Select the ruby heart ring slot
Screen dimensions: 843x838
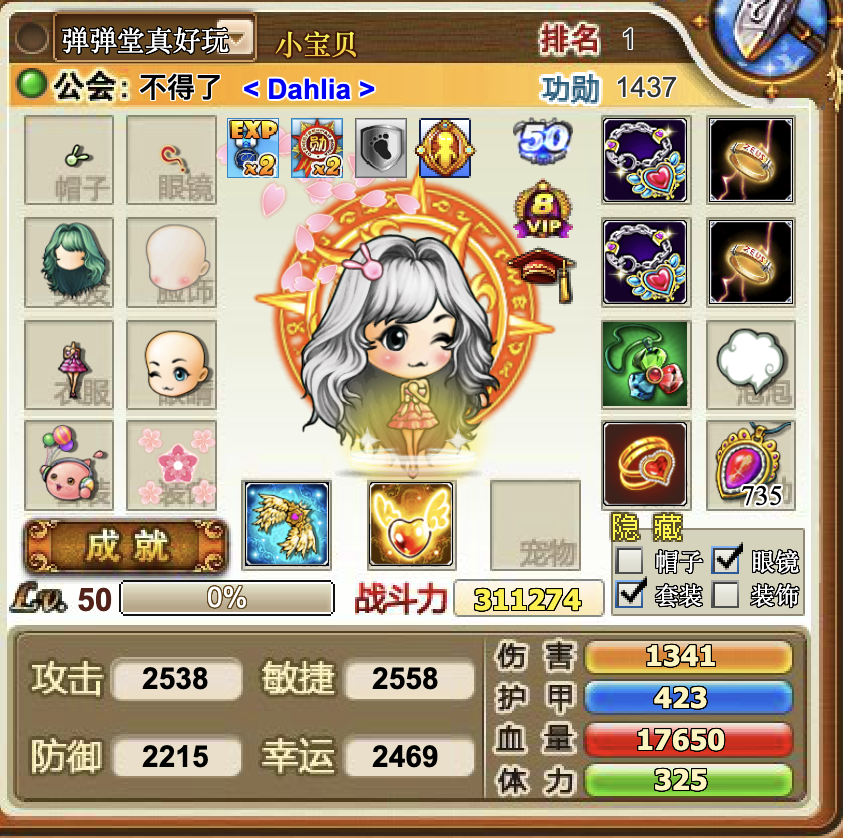click(x=645, y=464)
